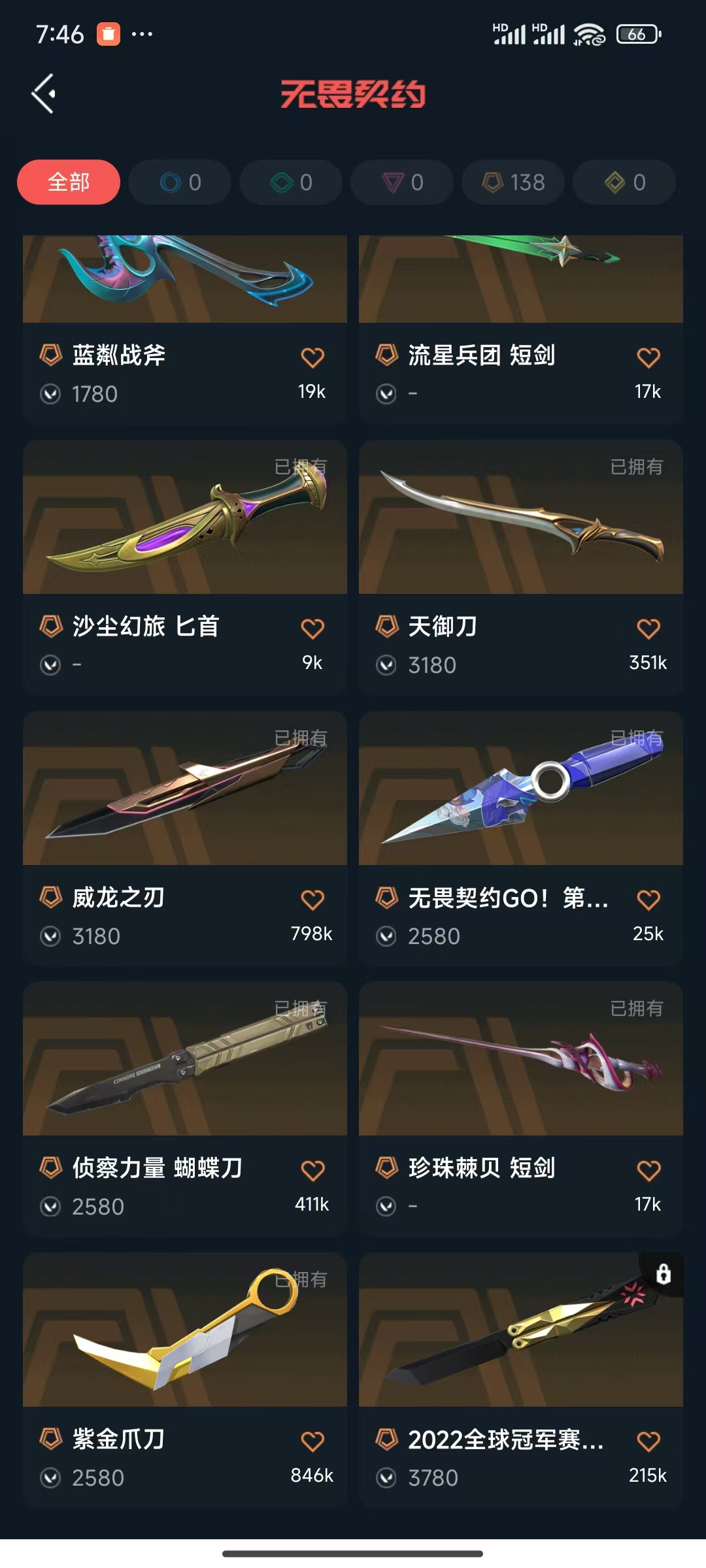Go back using the arrow icon
The width and height of the screenshot is (706, 1568).
[44, 94]
